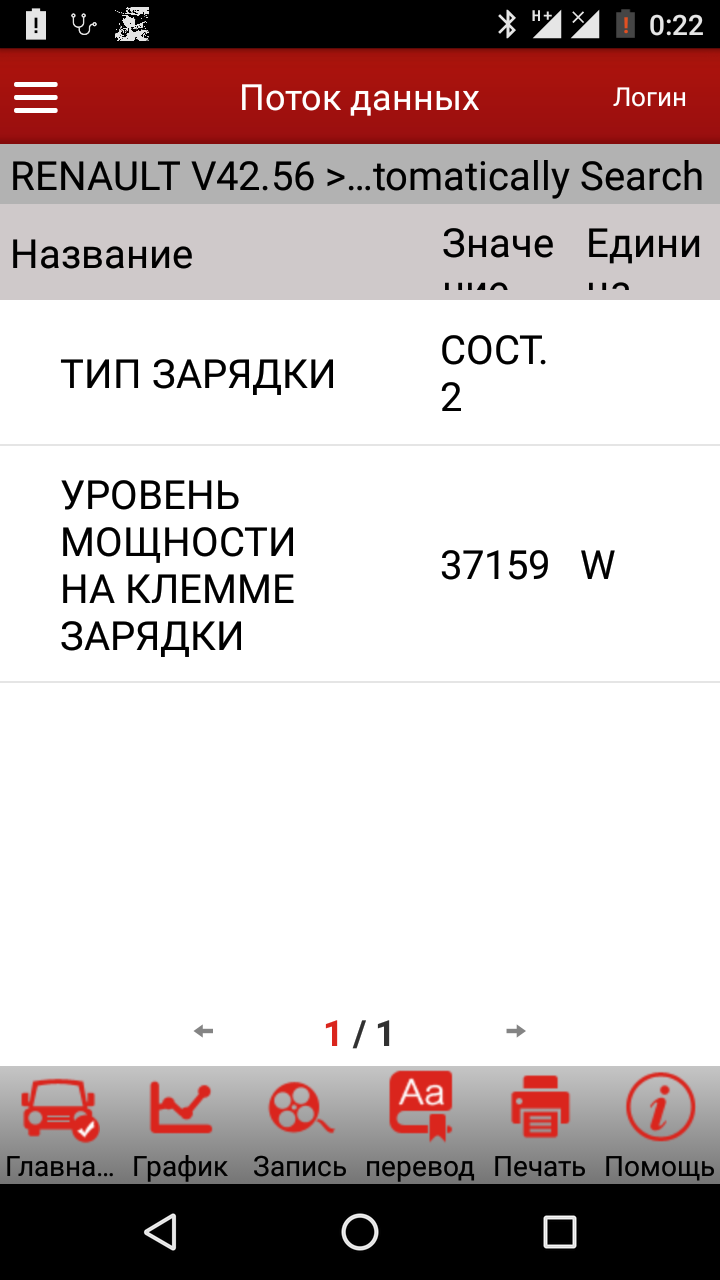The height and width of the screenshot is (1280, 720).
Task: Tap the system back button
Action: 160,1232
